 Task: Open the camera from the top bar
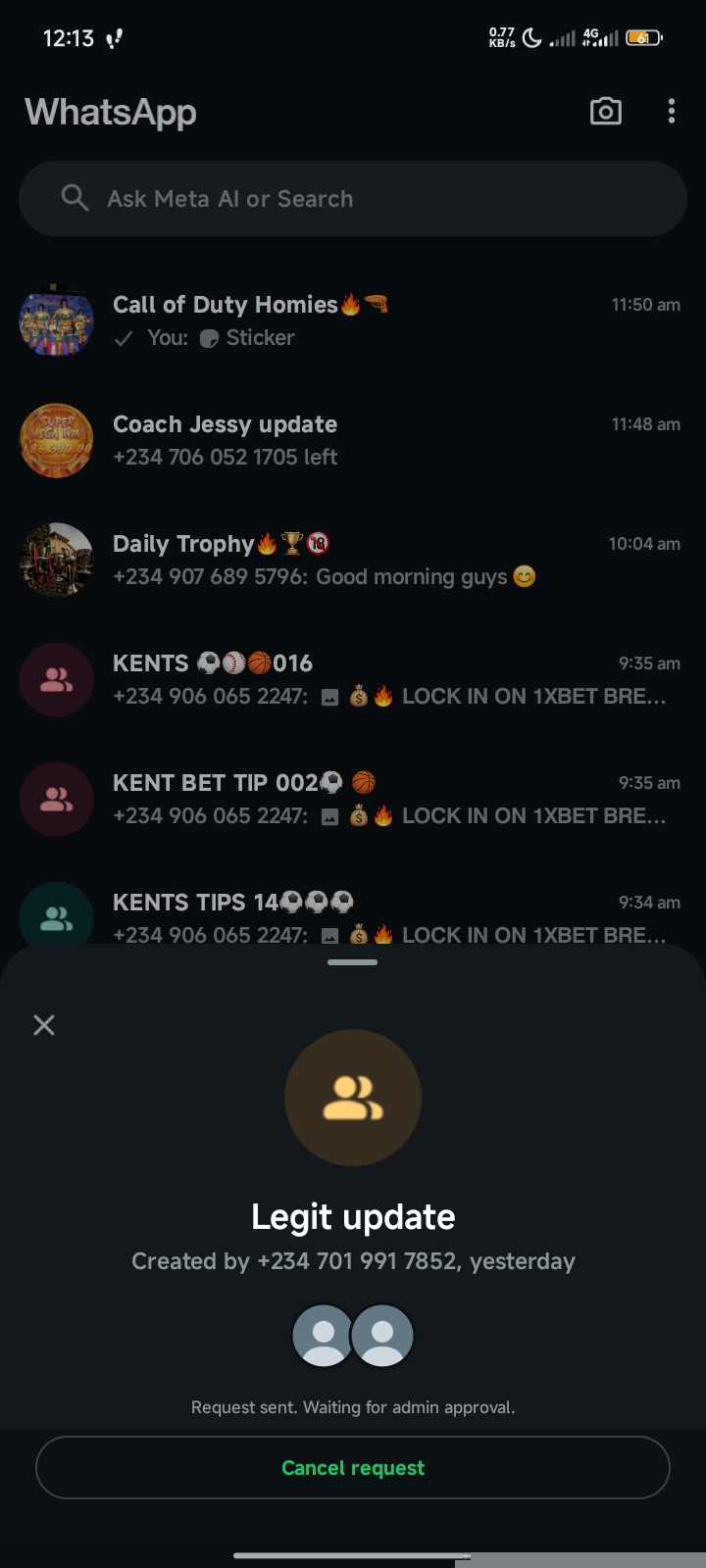(x=605, y=112)
